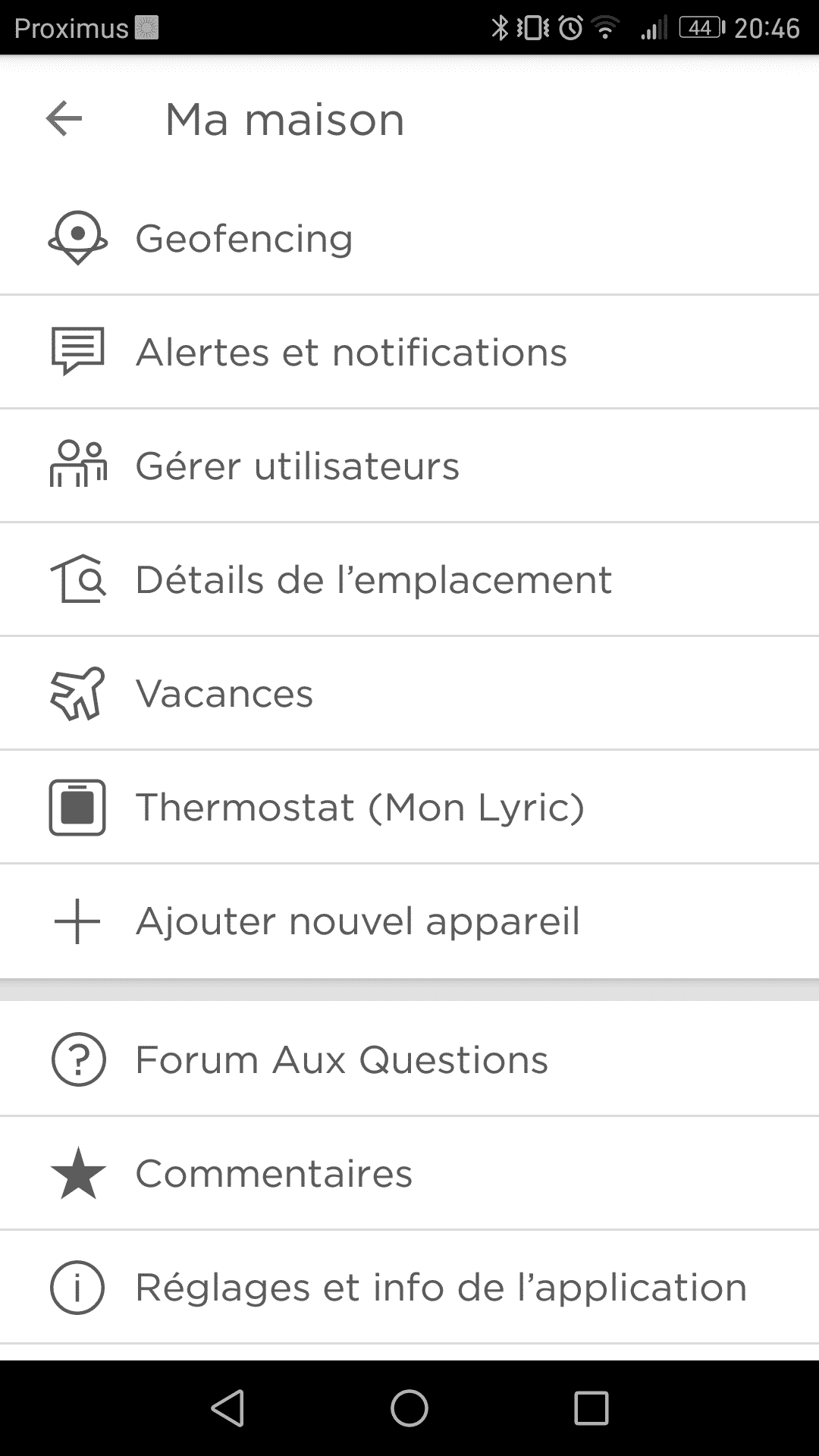The height and width of the screenshot is (1456, 819).
Task: Tap Ajouter nouvel appareil
Action: [409, 921]
